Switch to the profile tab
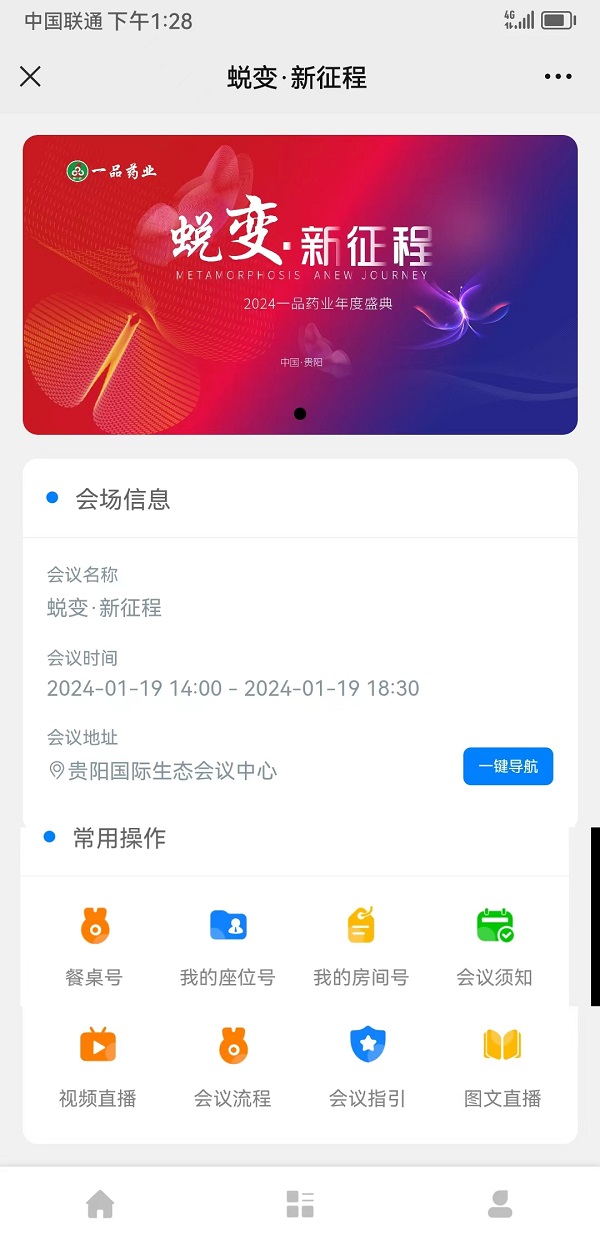This screenshot has width=600, height=1245. click(500, 1204)
